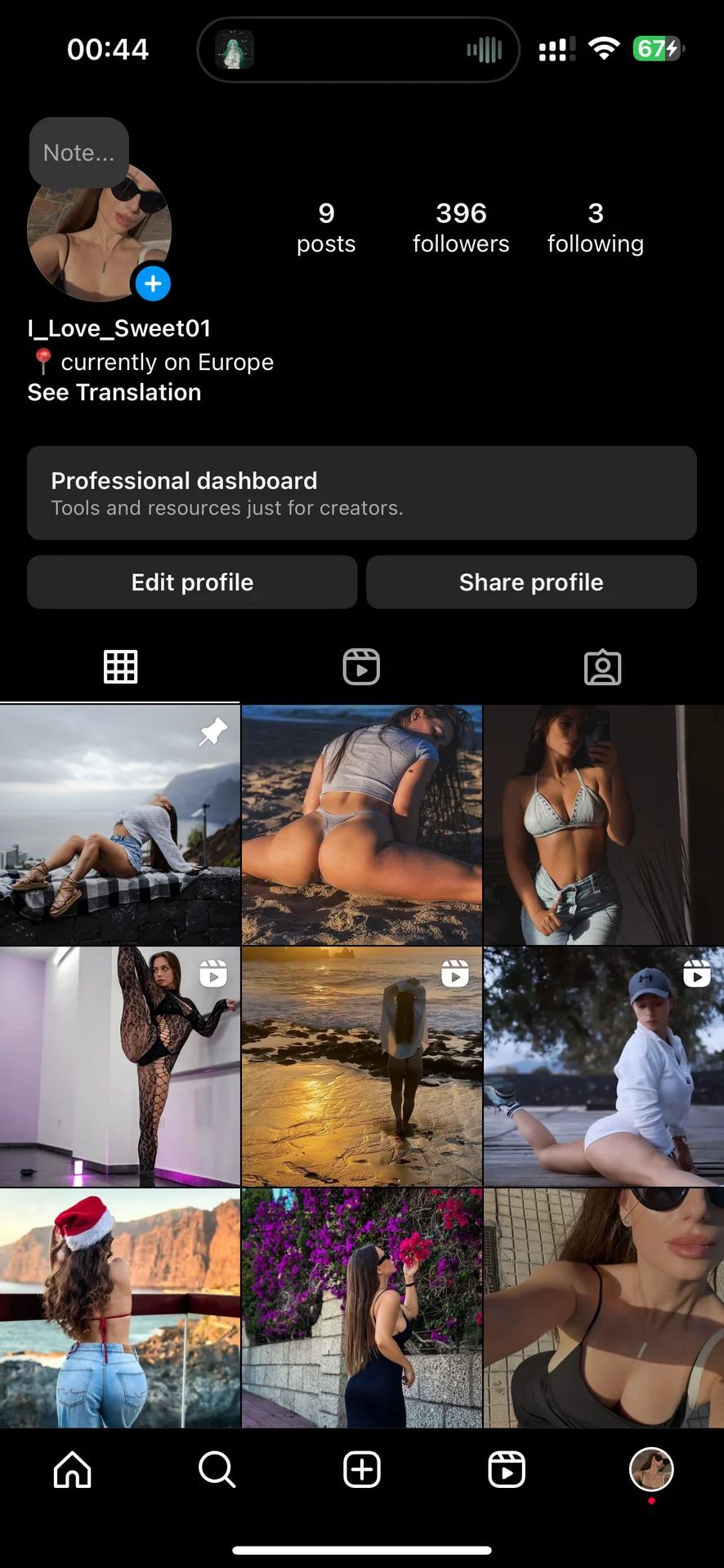Open Search and explore

(x=217, y=1470)
